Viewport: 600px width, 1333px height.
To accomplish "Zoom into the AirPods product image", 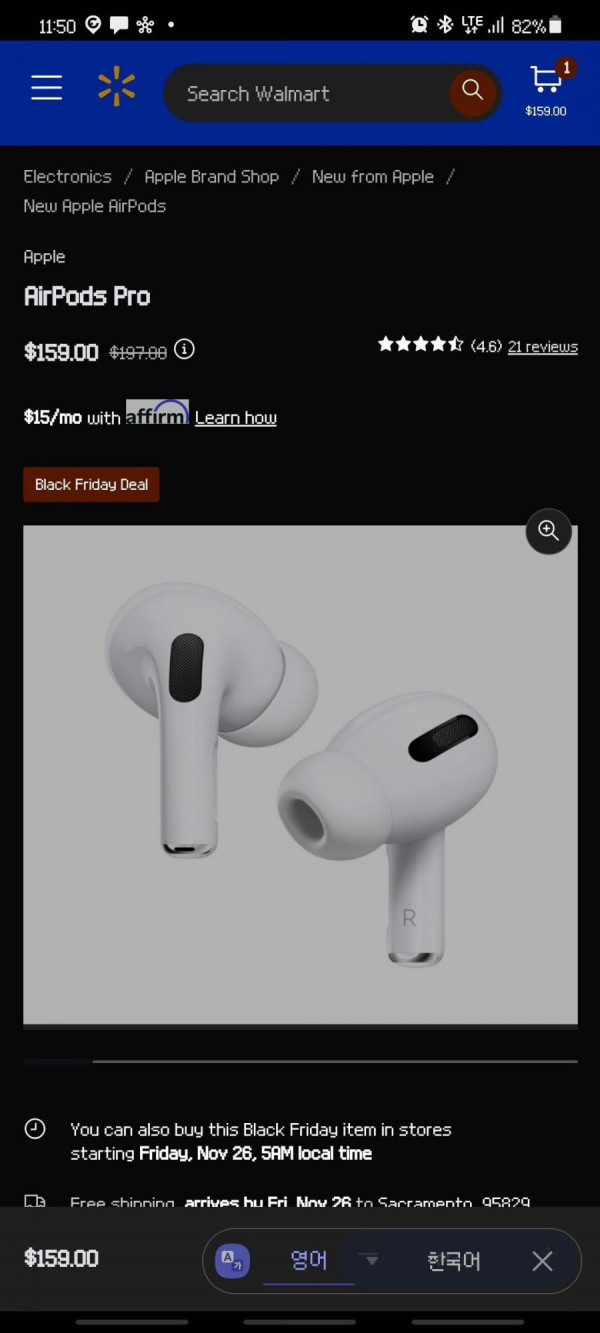I will (548, 531).
